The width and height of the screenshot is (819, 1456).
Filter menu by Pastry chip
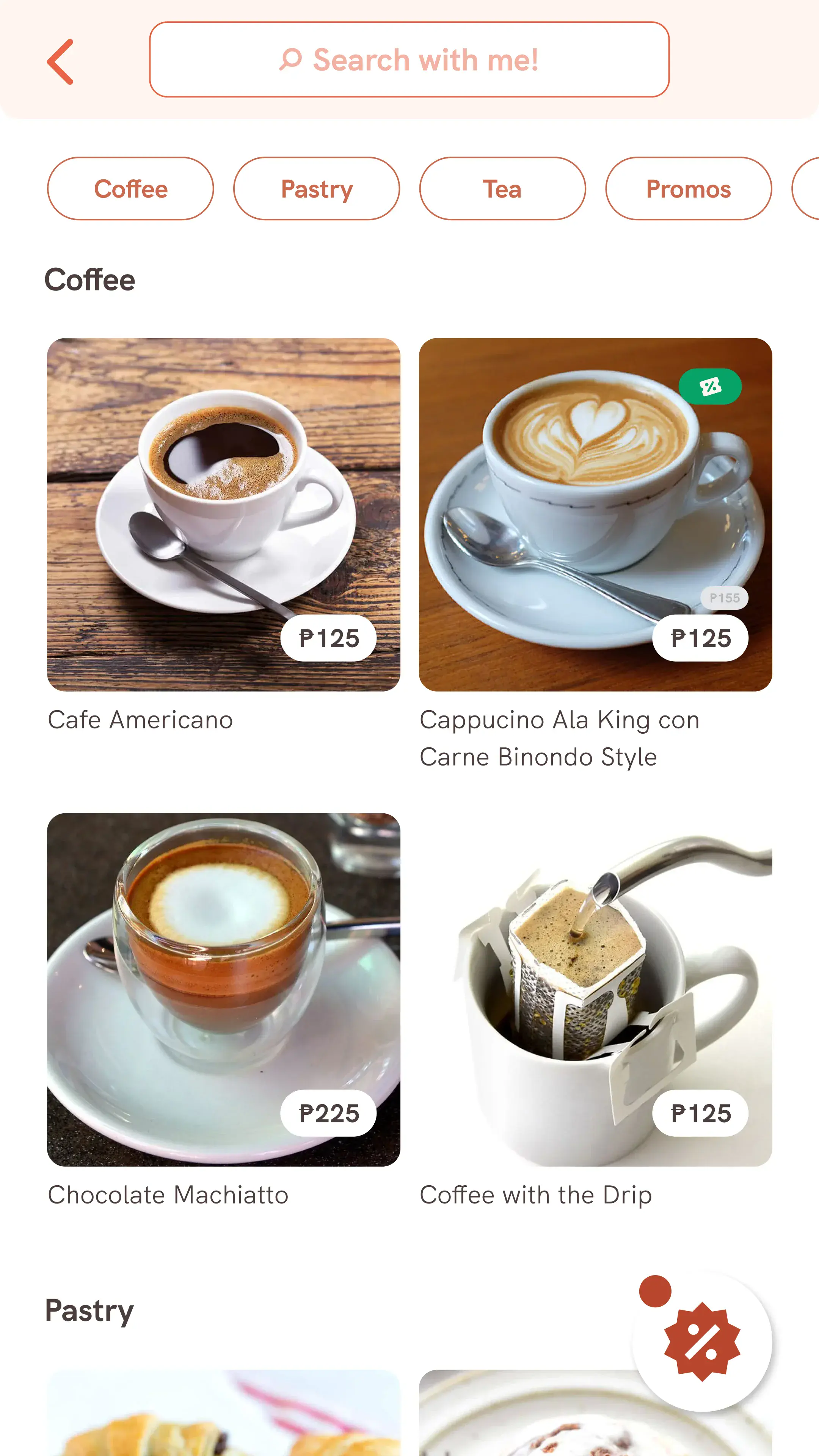[317, 189]
